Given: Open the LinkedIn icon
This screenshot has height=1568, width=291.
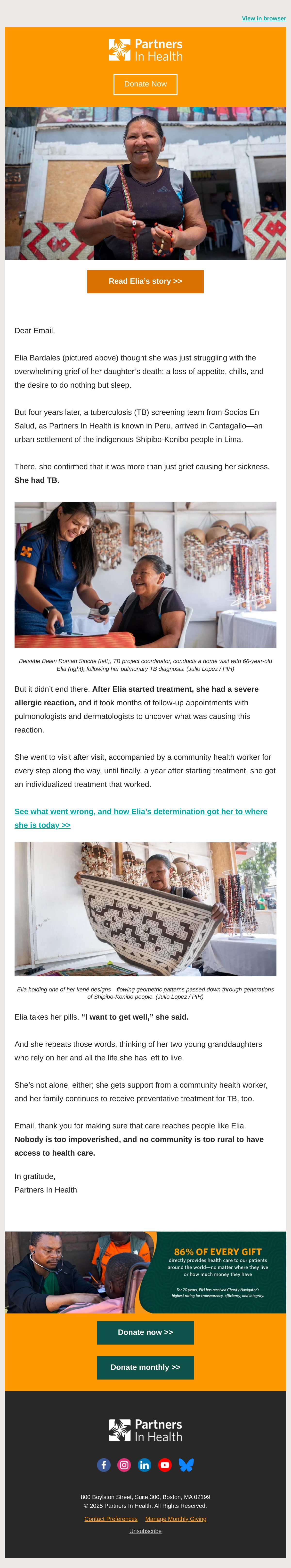Looking at the screenshot, I should coord(145,1465).
